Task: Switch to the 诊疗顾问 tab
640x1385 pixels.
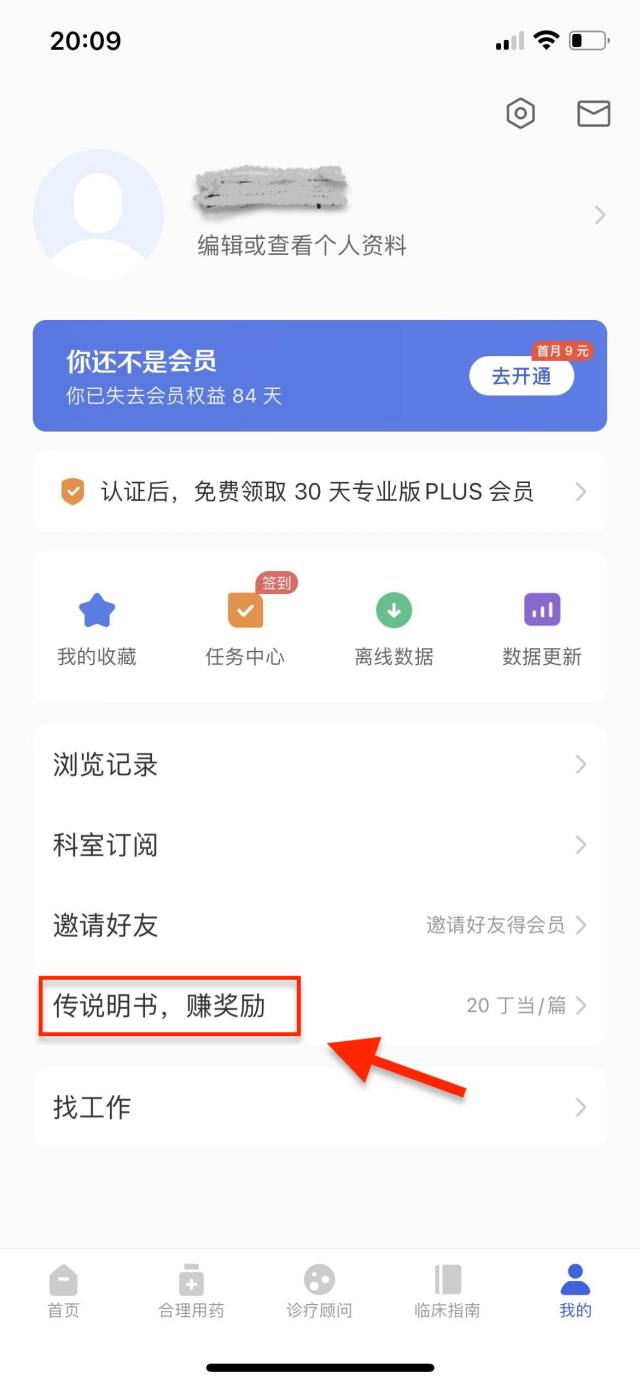Action: (319, 1292)
